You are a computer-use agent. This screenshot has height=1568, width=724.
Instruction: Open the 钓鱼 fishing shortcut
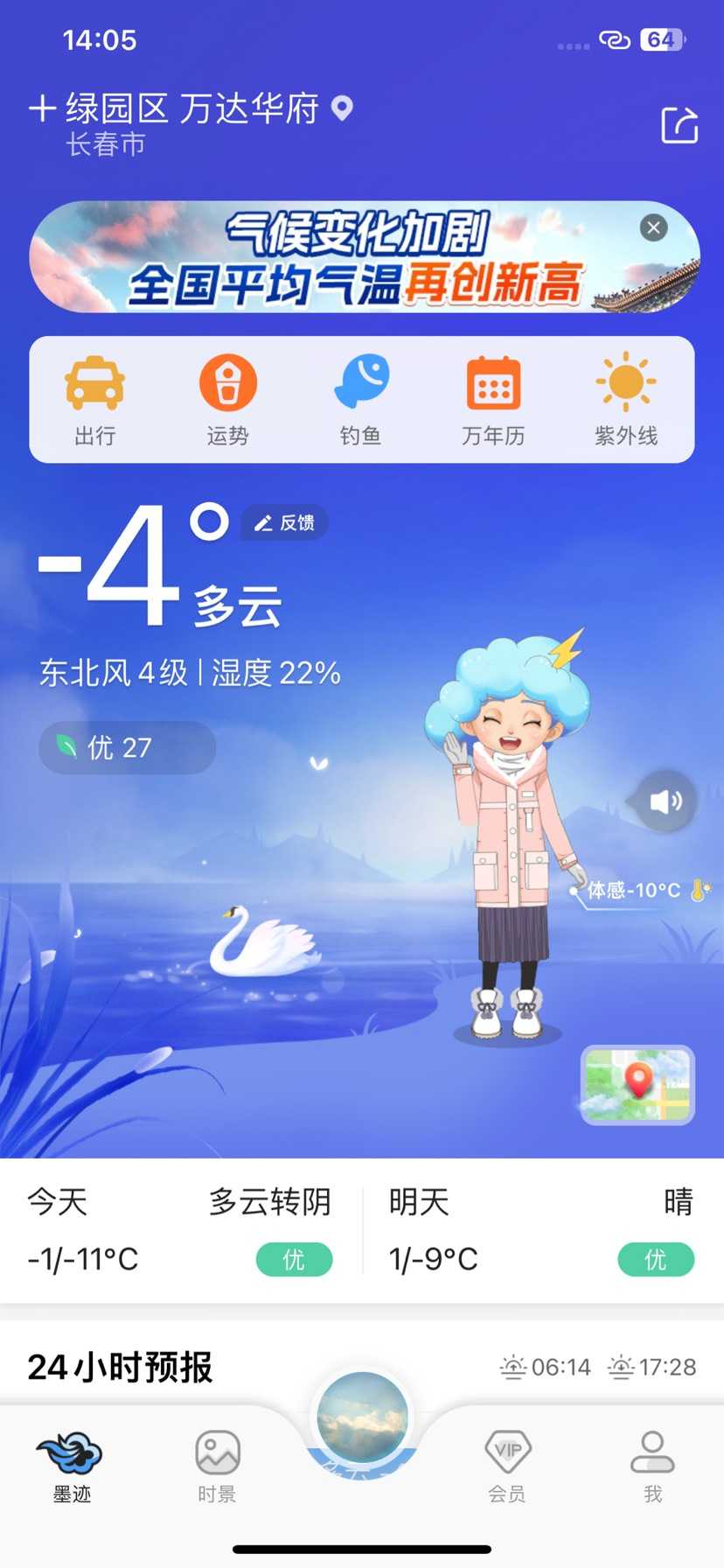tap(361, 400)
